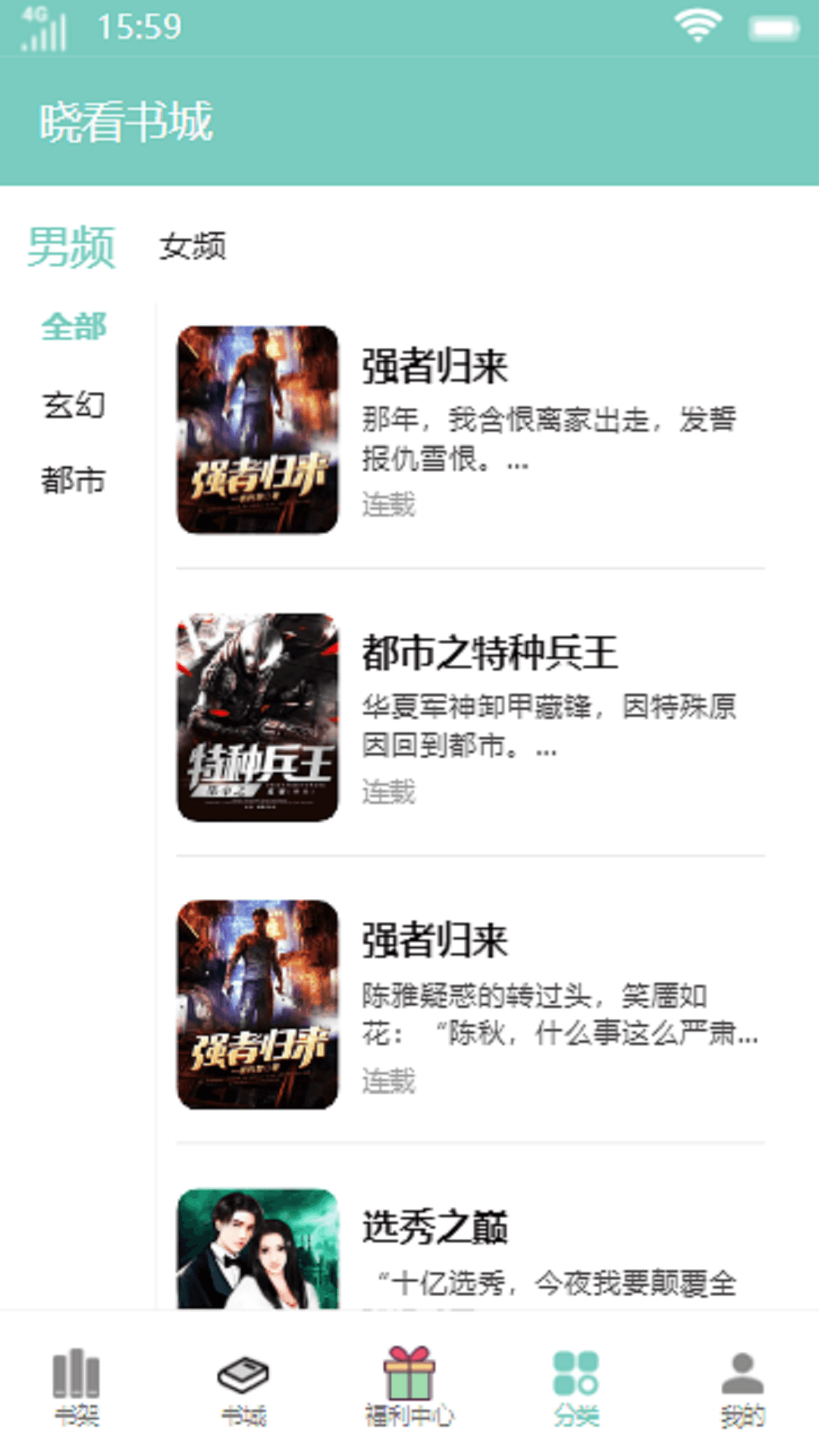Tap the 强者归来 cover thumbnail
The width and height of the screenshot is (819, 1456).
(259, 430)
